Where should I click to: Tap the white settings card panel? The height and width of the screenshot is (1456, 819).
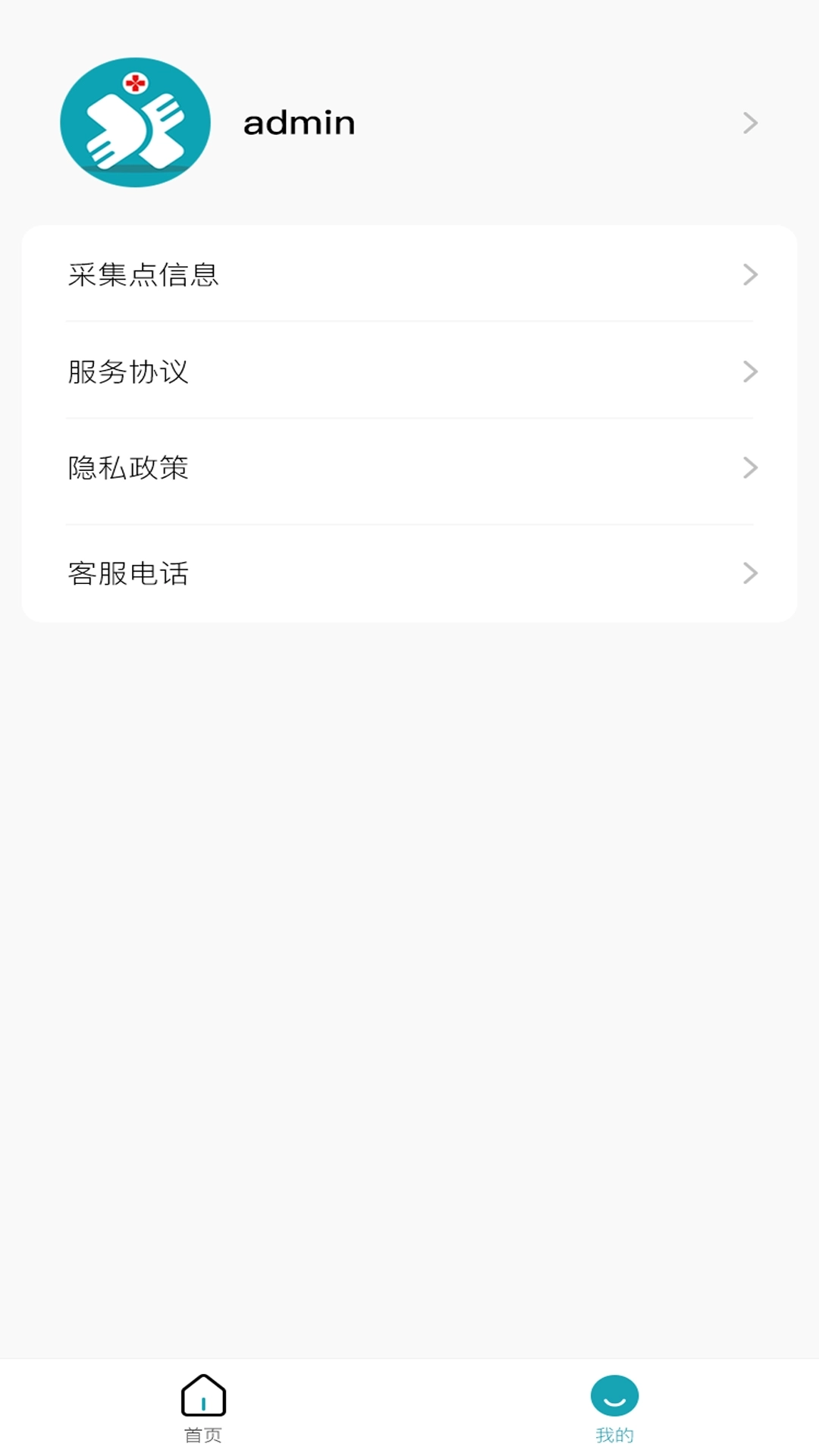[409, 422]
